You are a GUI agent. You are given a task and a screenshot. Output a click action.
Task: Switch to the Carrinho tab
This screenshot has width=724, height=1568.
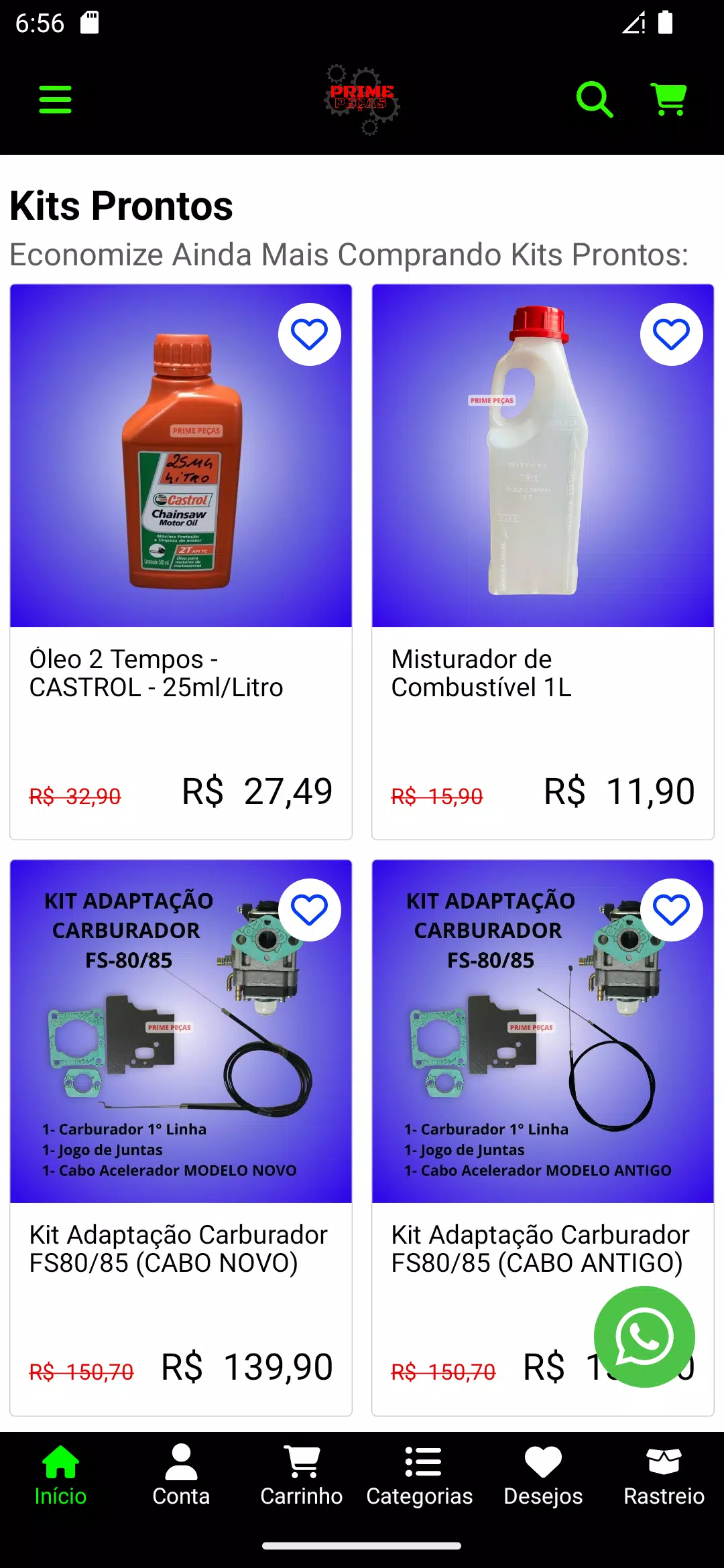pyautogui.click(x=302, y=1476)
